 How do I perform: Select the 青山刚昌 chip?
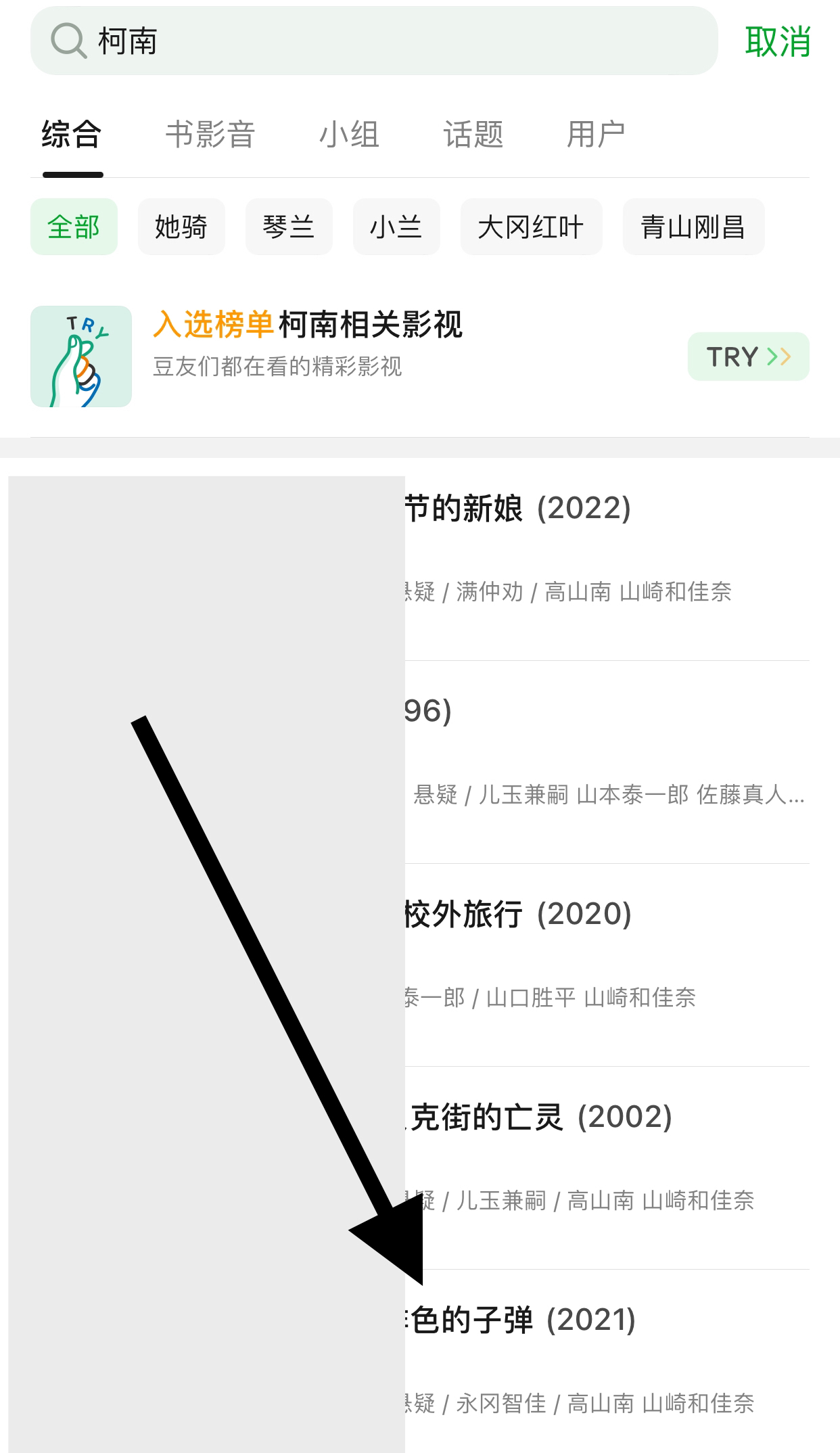[693, 227]
